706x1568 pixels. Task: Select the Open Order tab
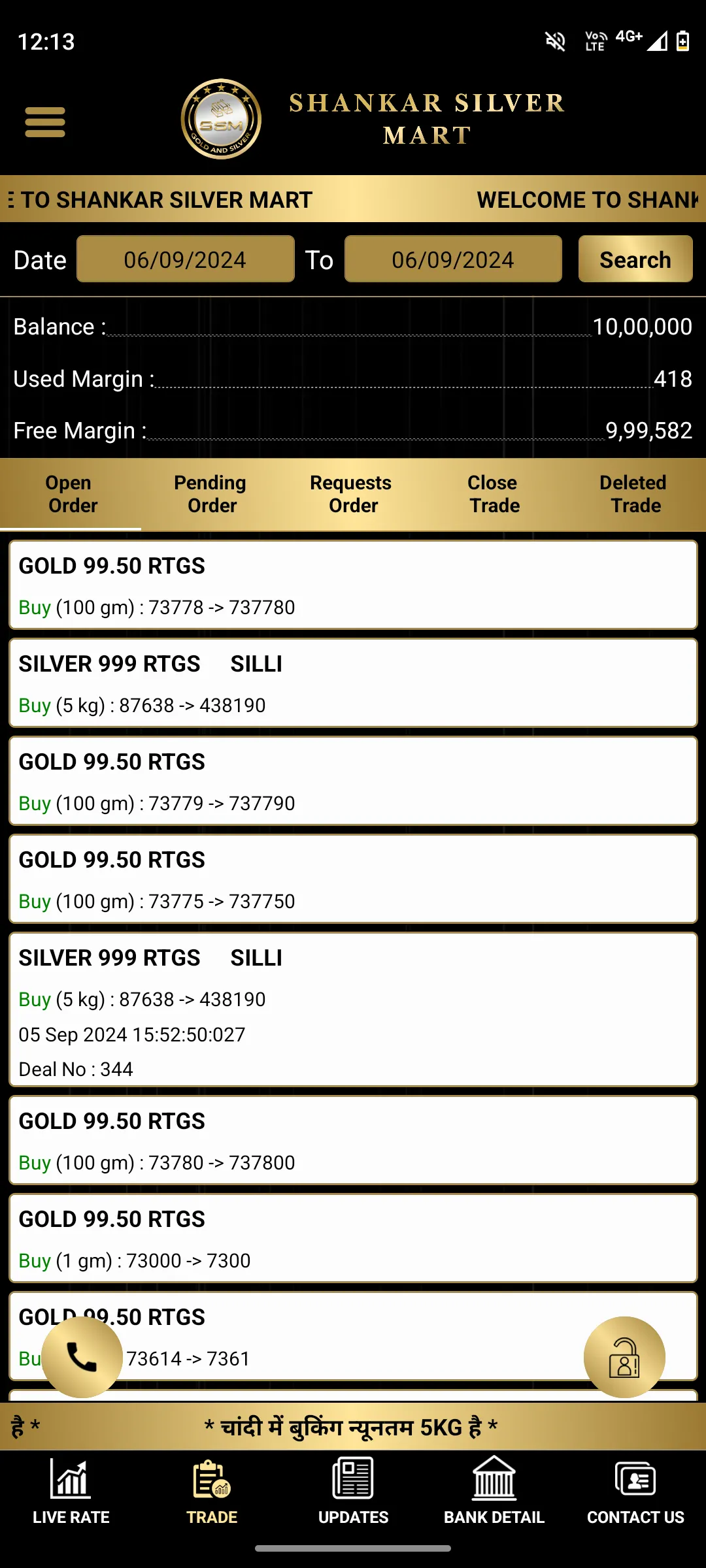[x=71, y=494]
